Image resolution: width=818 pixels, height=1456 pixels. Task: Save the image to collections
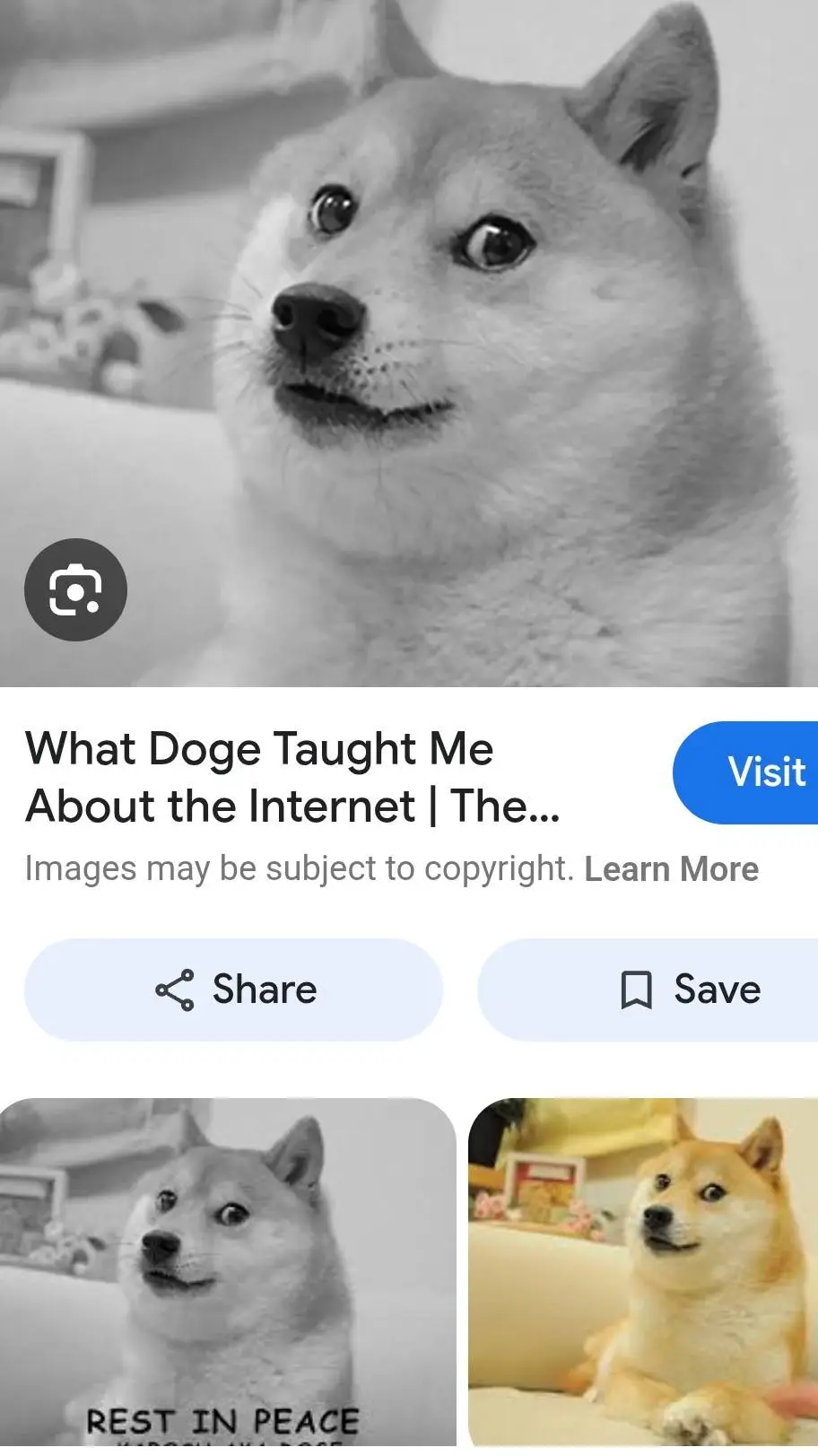648,990
